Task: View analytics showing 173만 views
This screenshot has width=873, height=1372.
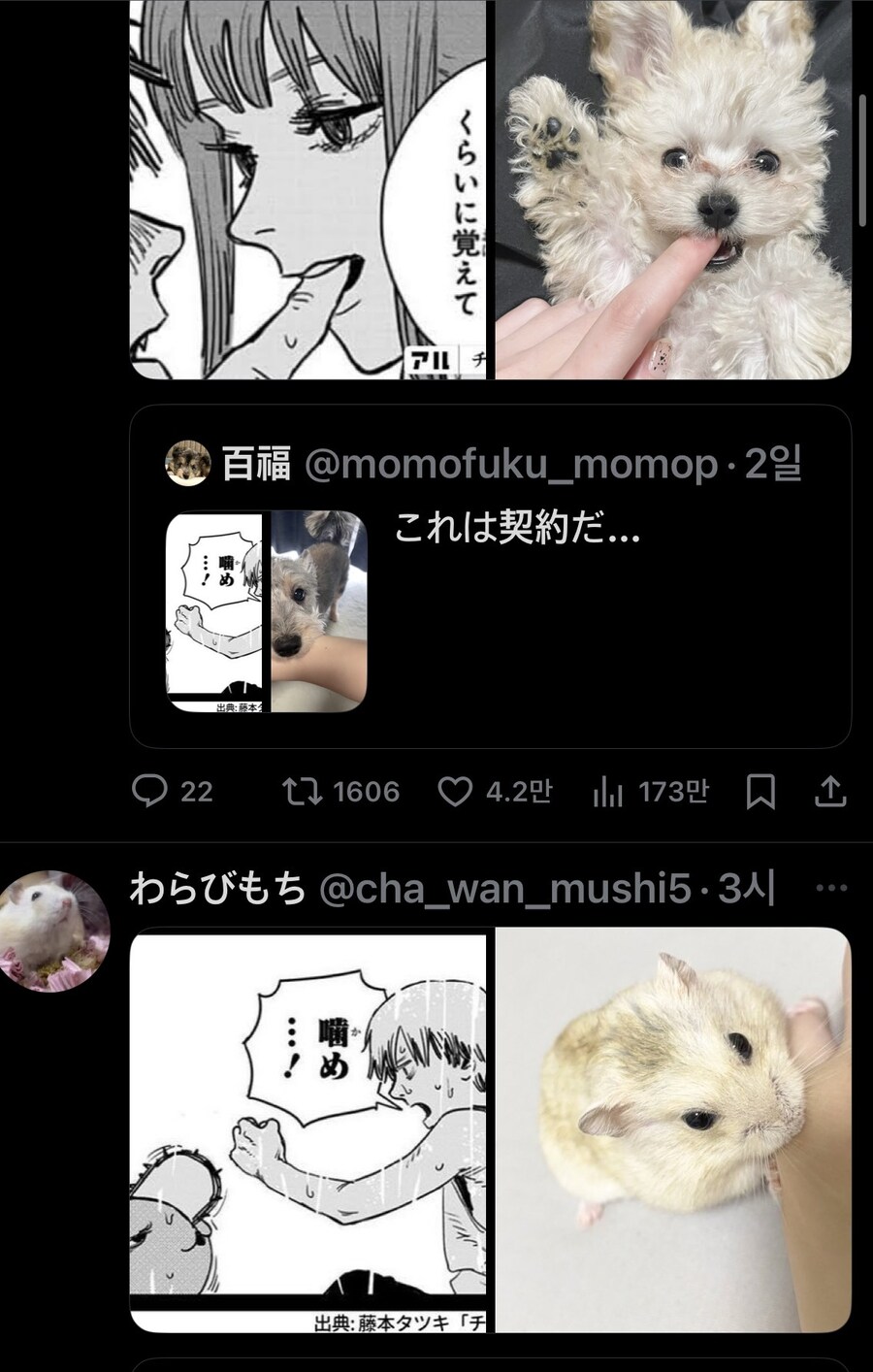Action: click(x=607, y=793)
